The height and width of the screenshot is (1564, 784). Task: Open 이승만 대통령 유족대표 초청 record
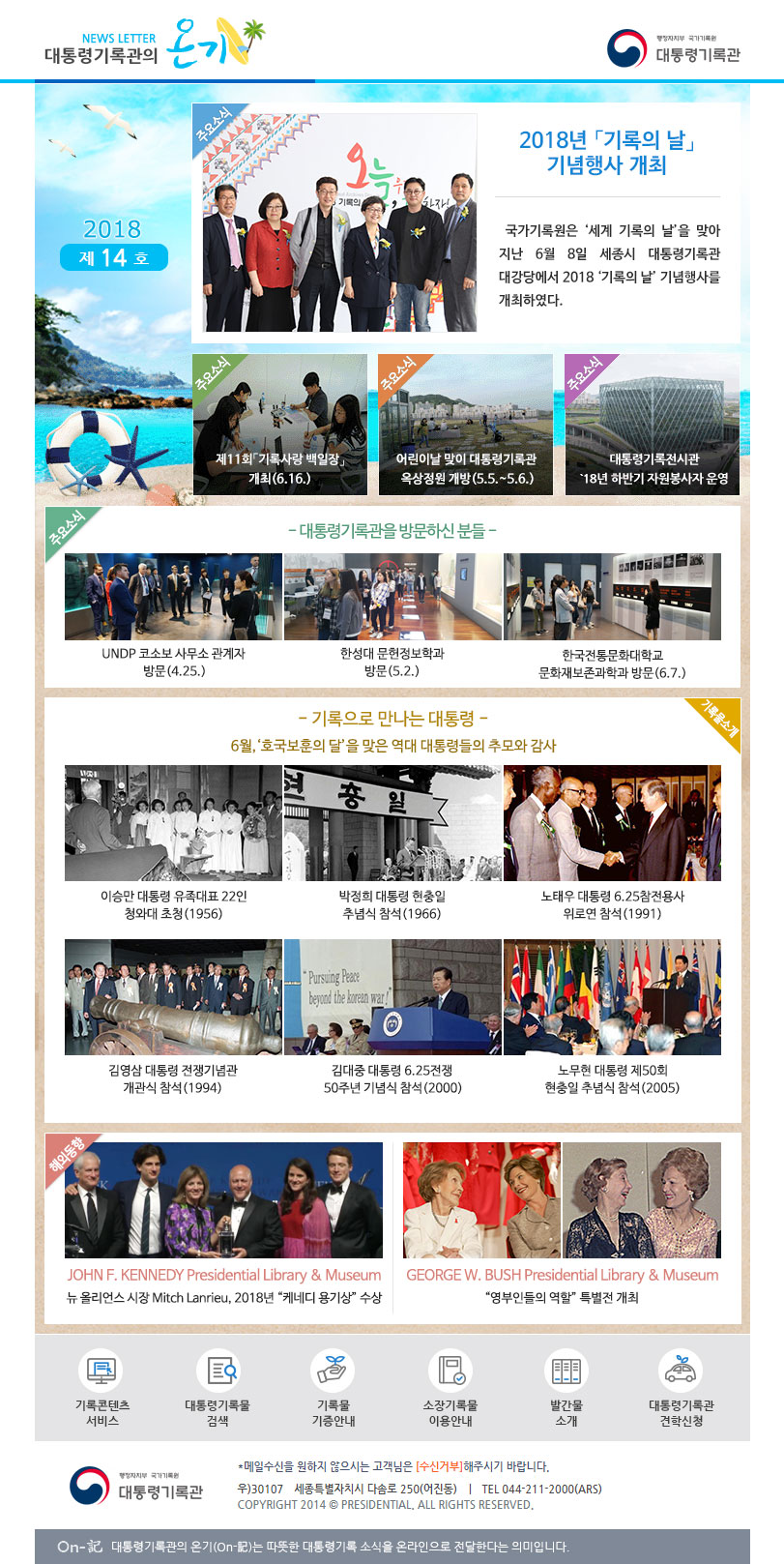point(173,823)
